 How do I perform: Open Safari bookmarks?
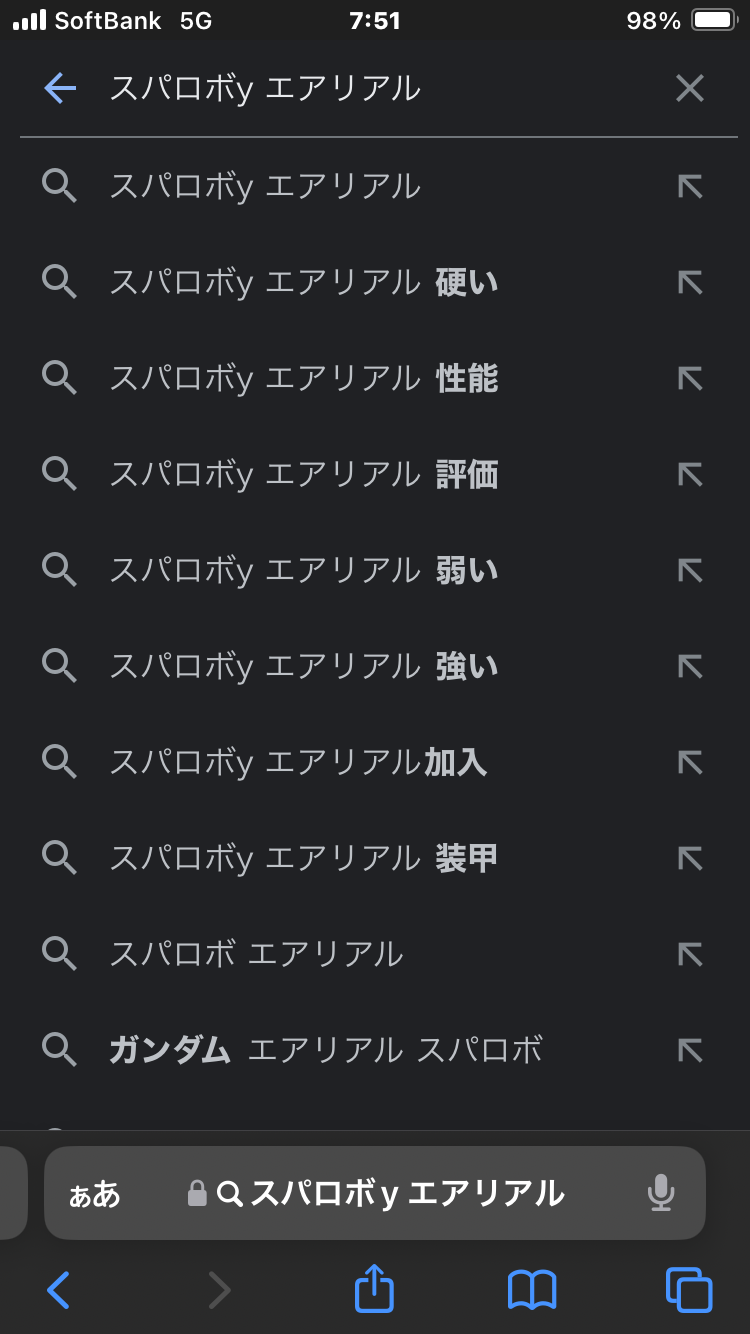[x=532, y=1290]
